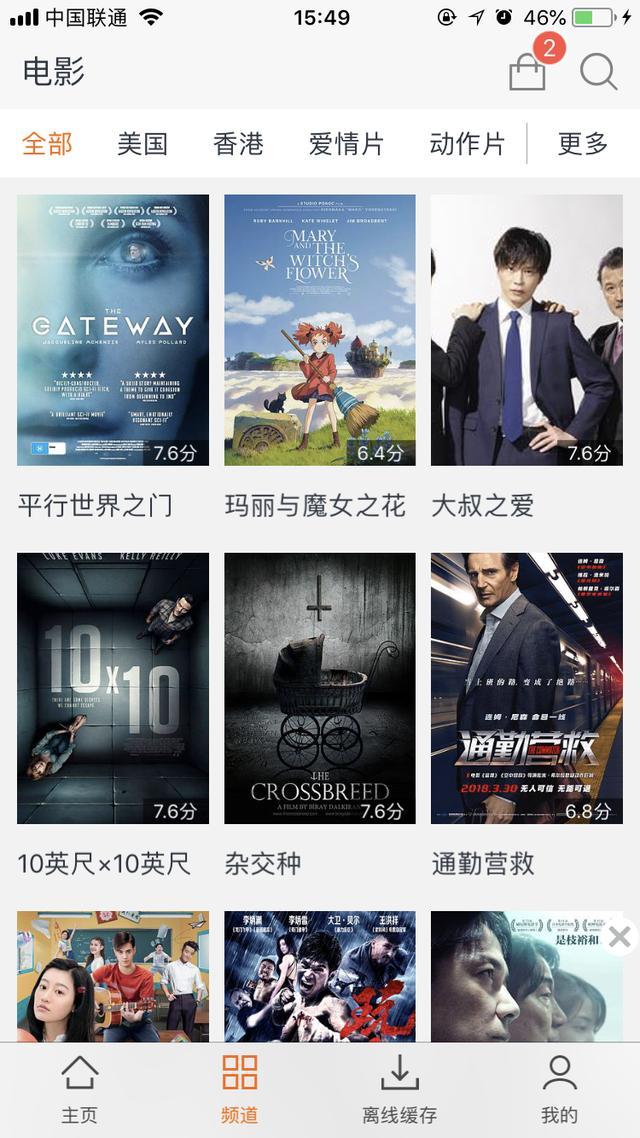Open the 我的 profile tab
This screenshot has height=1138, width=640.
pyautogui.click(x=559, y=1090)
